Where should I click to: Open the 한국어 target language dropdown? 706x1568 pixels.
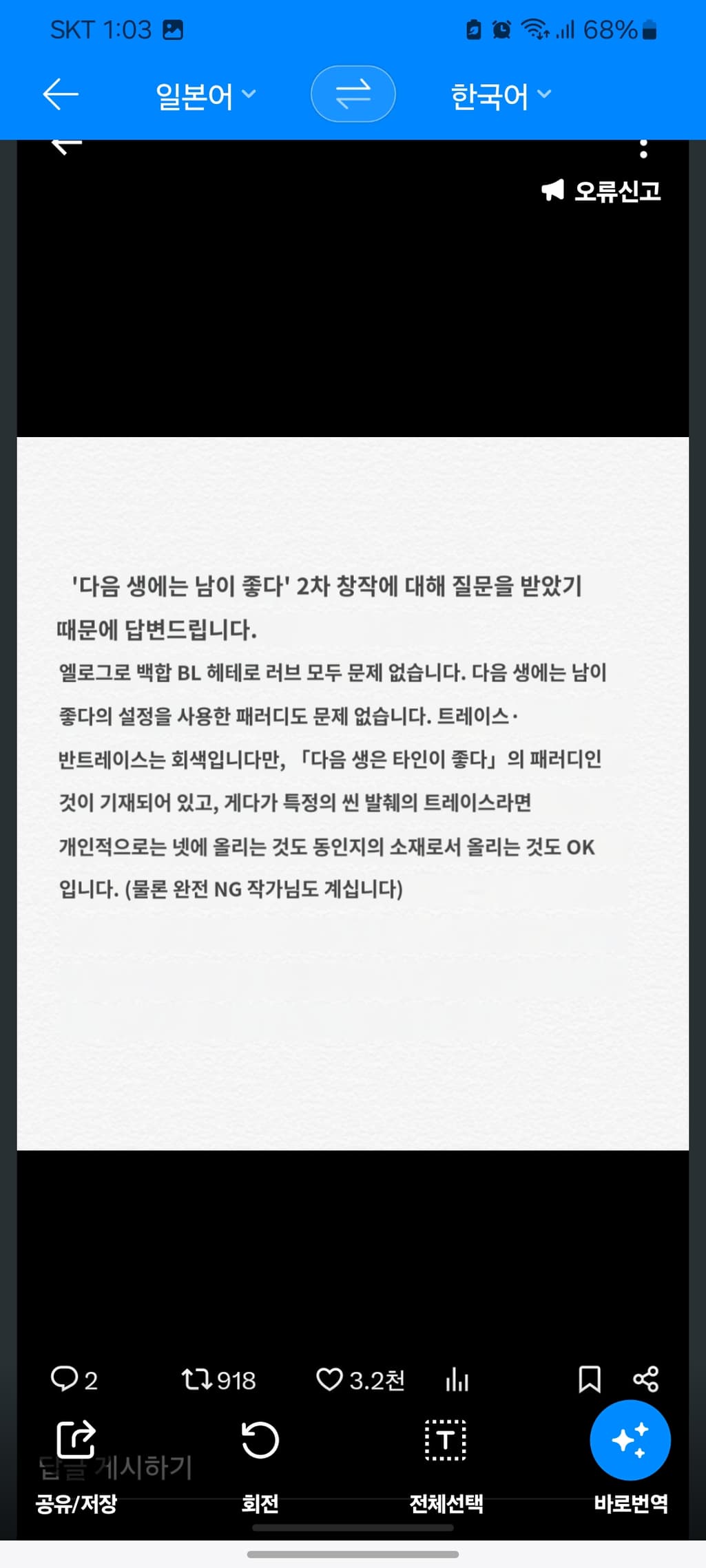[501, 96]
